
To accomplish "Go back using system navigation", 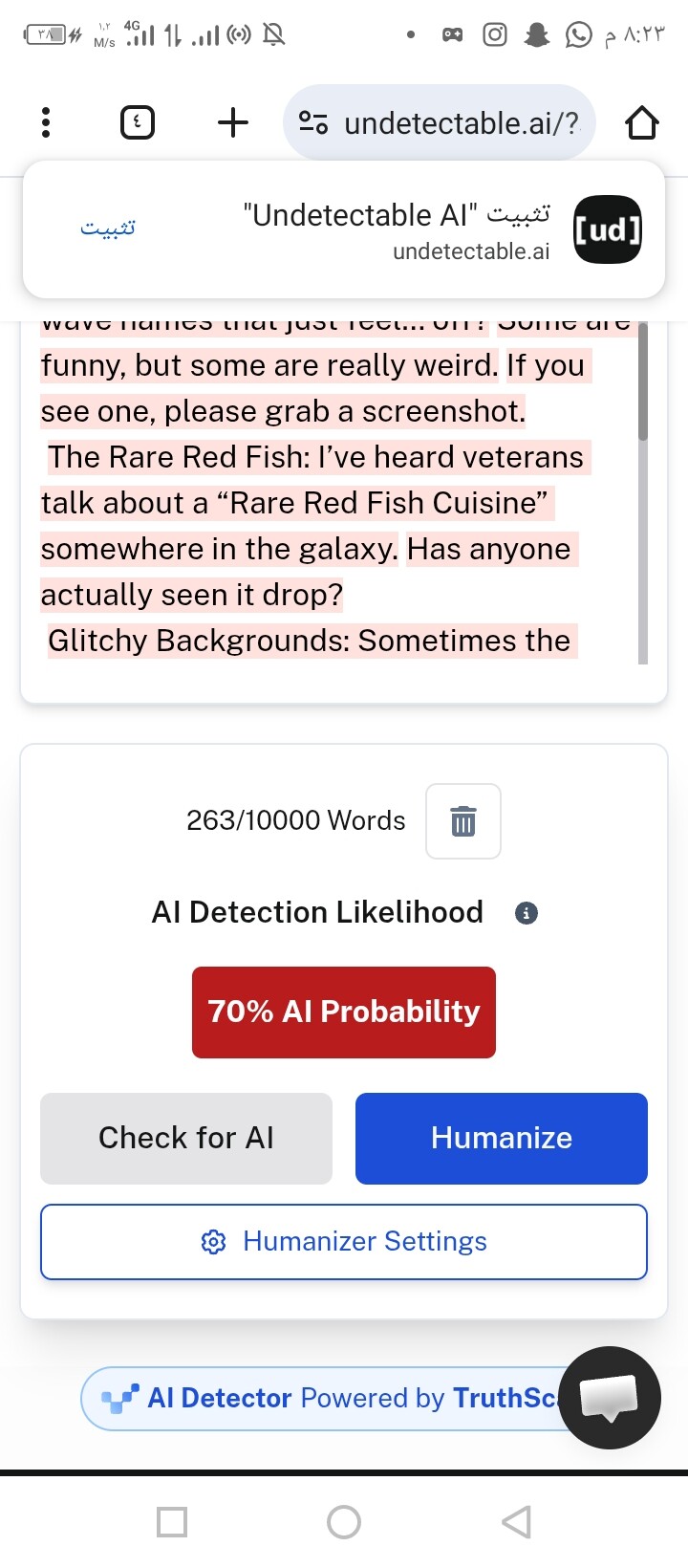I will click(x=516, y=1521).
